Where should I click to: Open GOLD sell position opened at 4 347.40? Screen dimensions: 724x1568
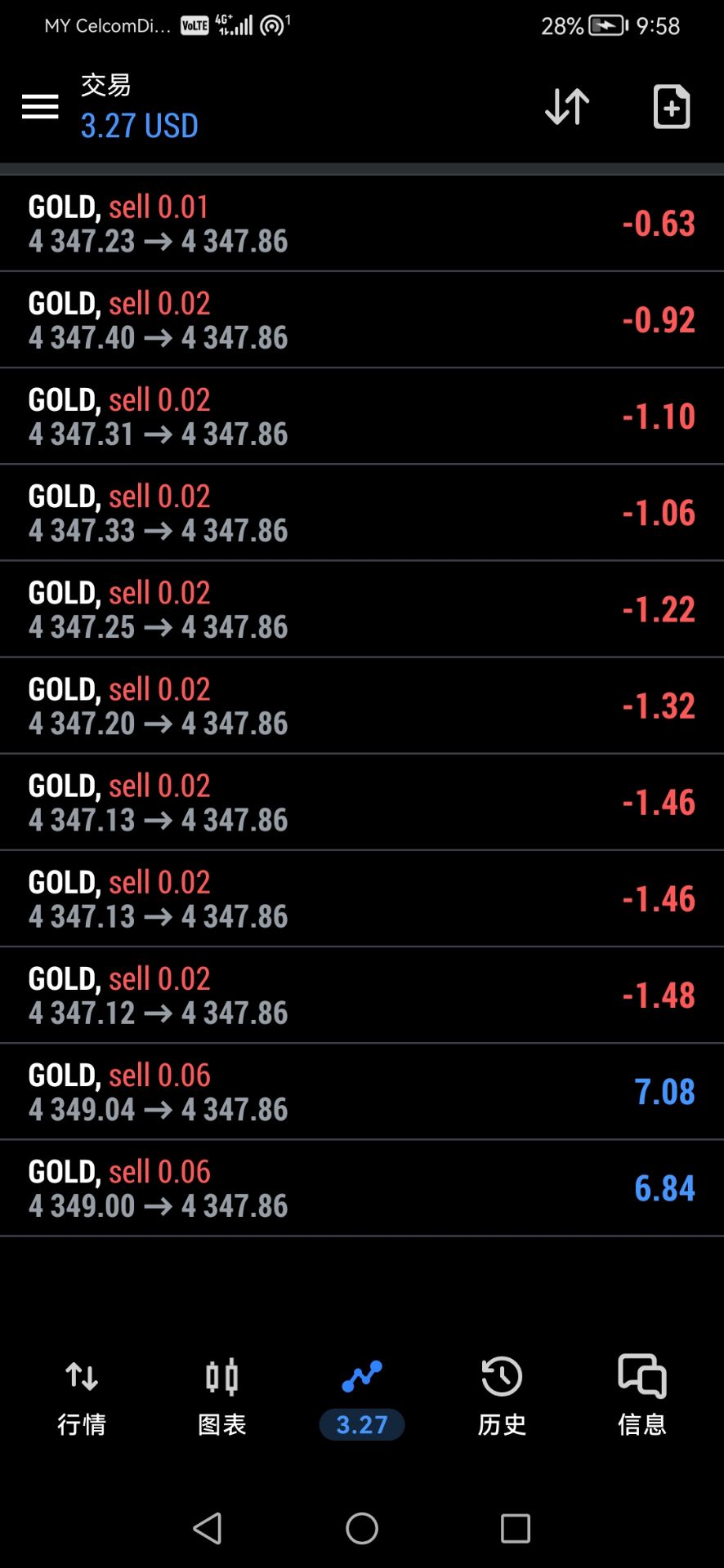[362, 320]
